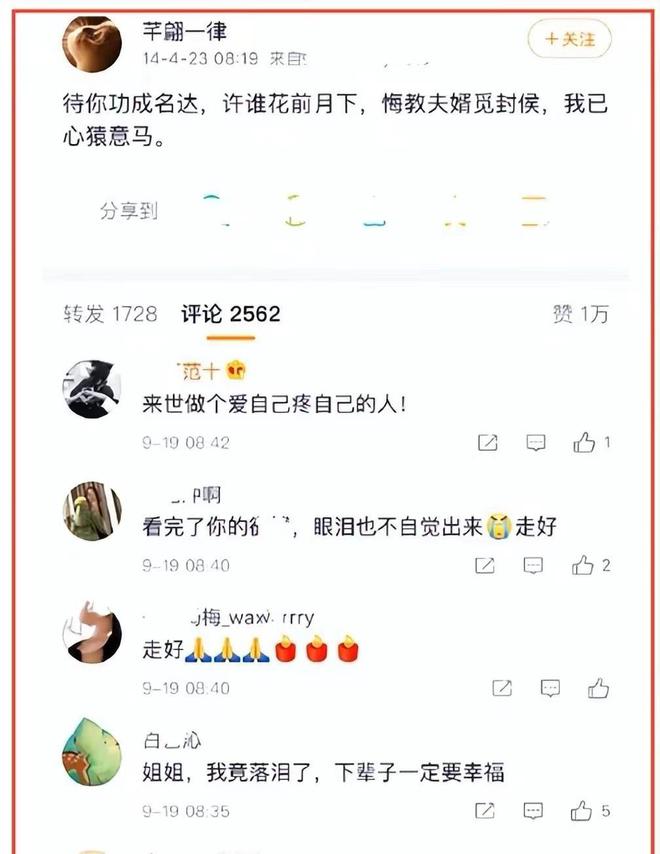Select the 评论 2562 tab

(230, 314)
